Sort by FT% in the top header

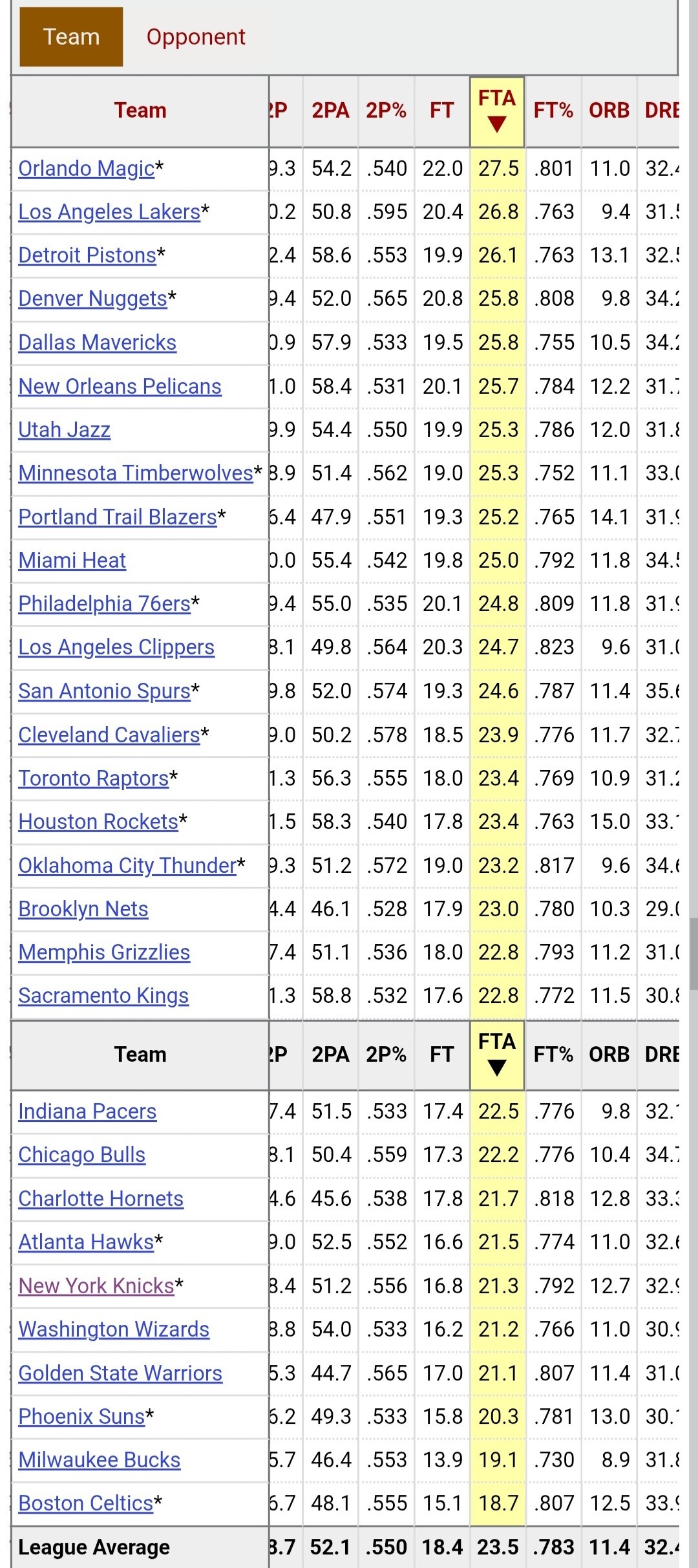tap(553, 111)
